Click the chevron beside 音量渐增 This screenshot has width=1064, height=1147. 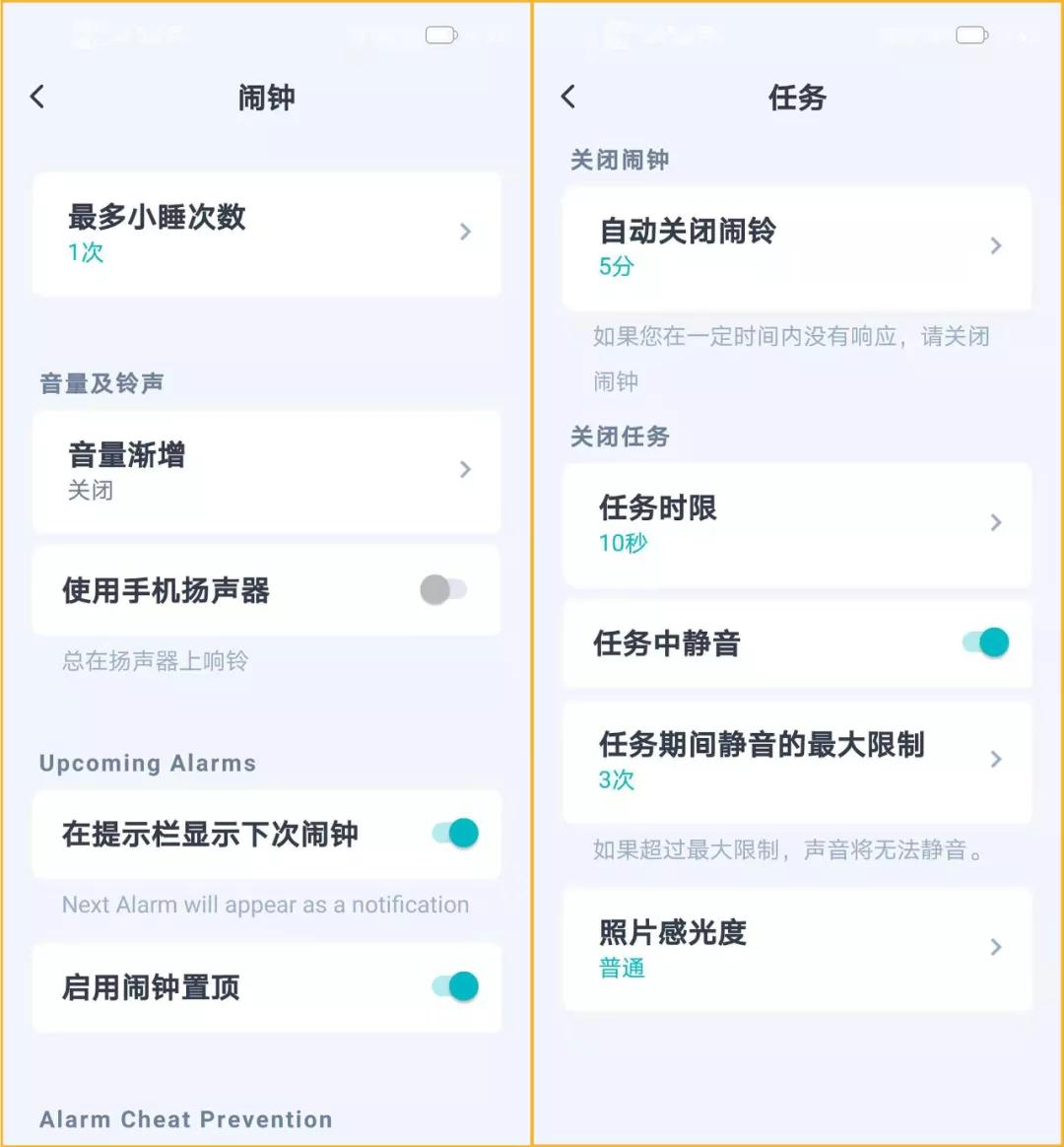pos(465,470)
